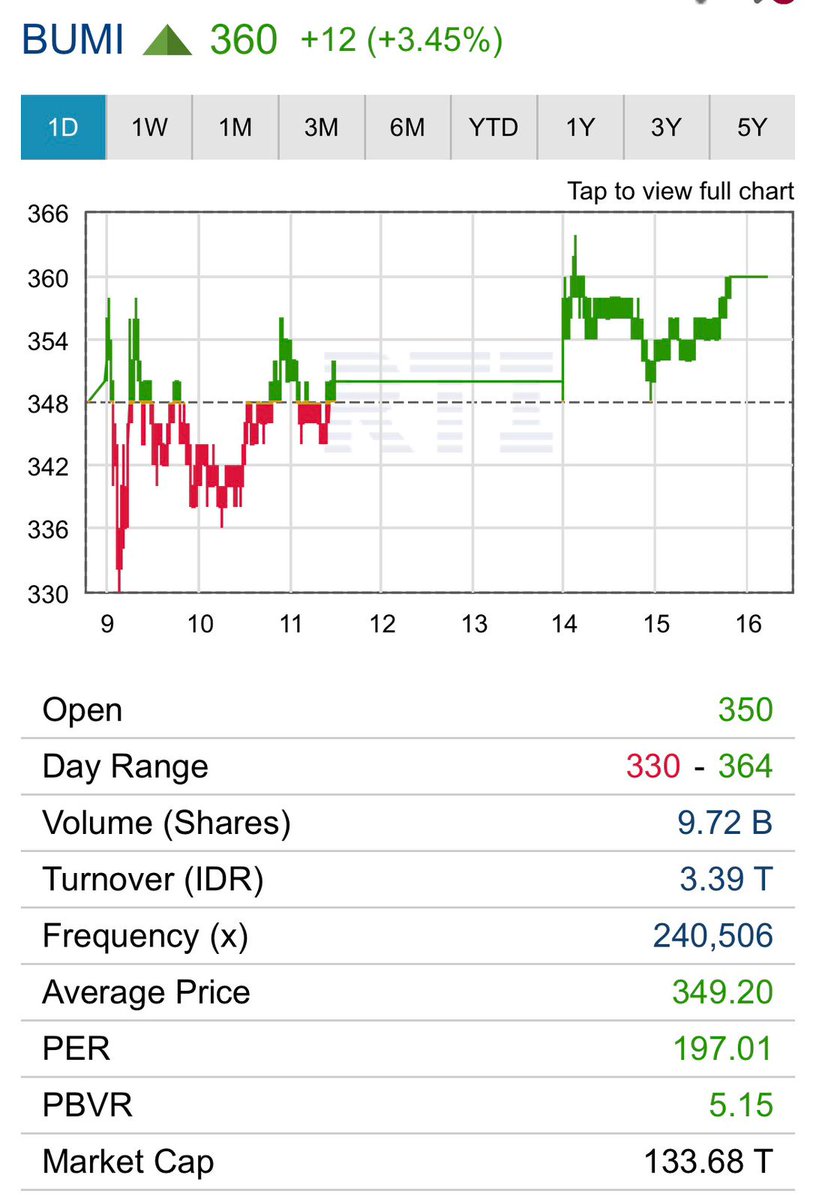Select the 1D chart range

coord(63,128)
